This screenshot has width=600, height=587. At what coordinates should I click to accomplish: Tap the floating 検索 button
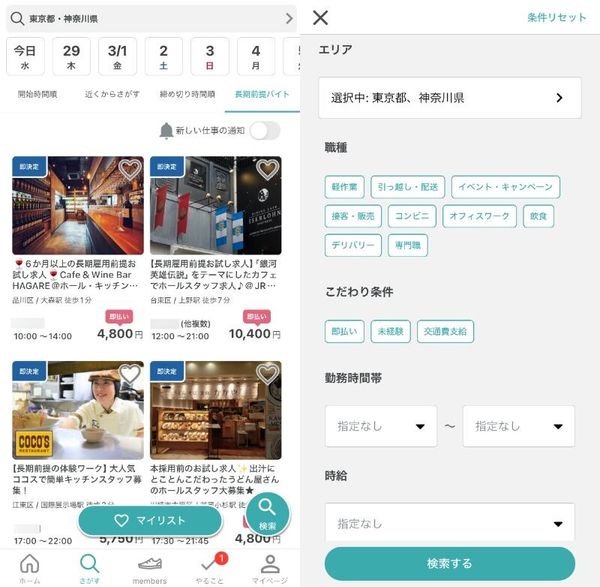[x=267, y=515]
